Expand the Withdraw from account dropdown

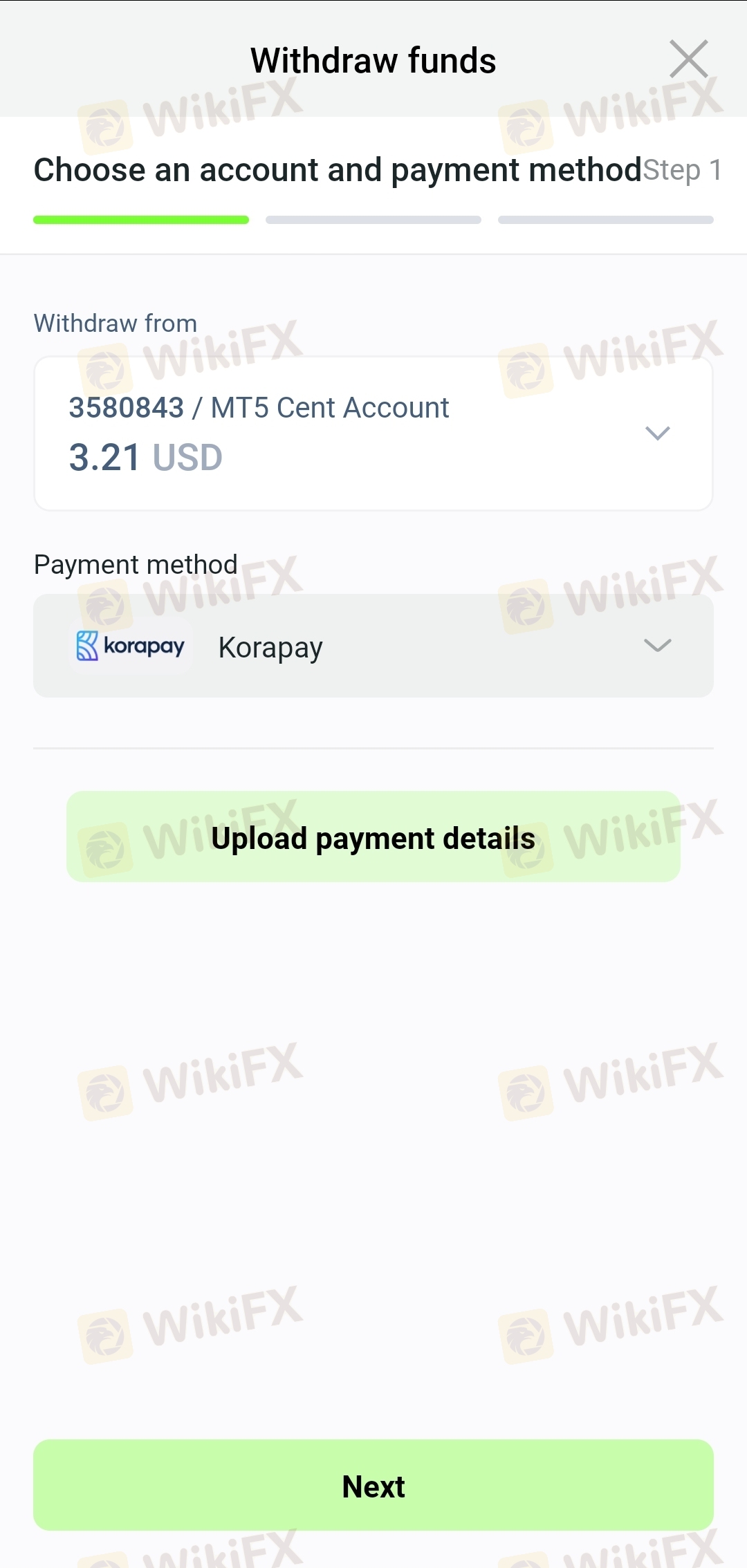(656, 433)
